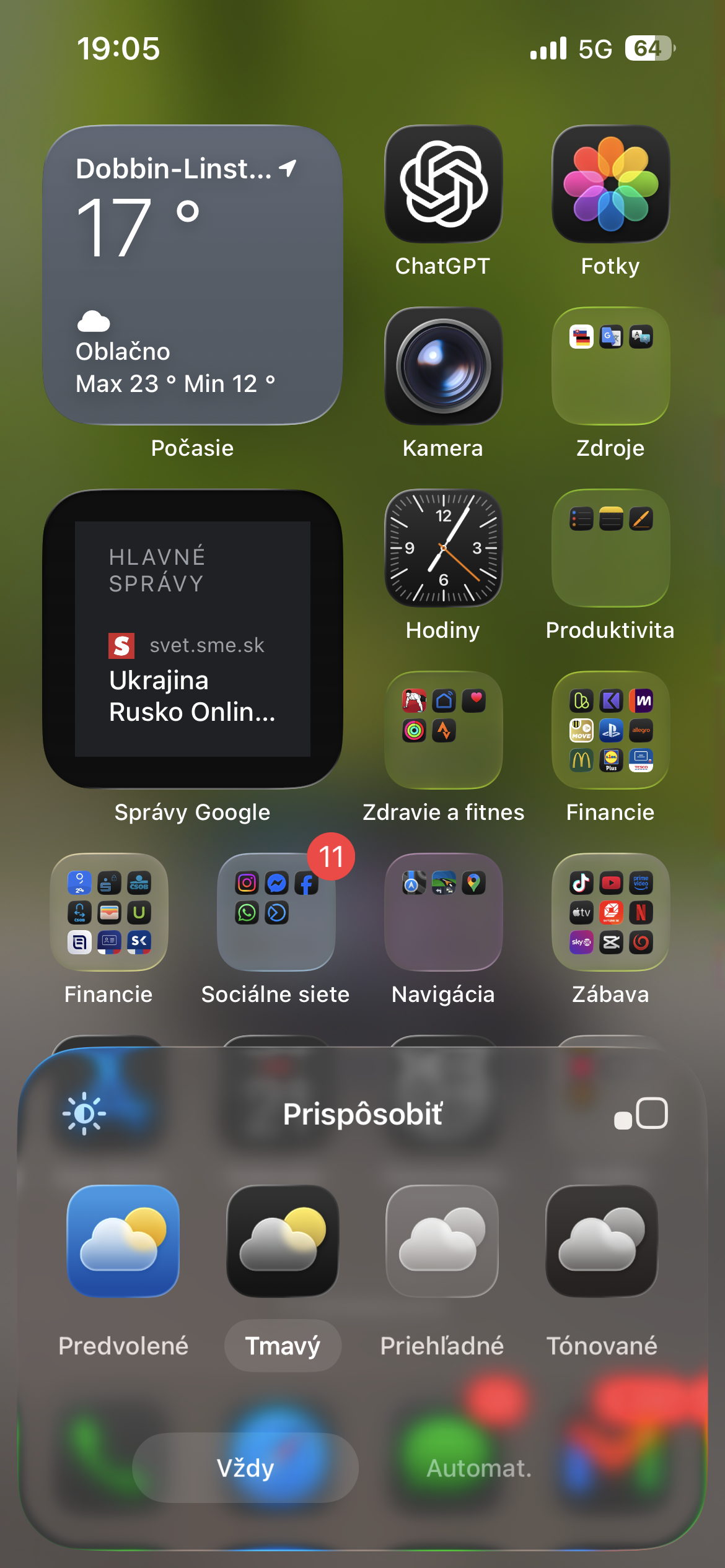This screenshot has height=1568, width=725.
Task: Switch icon size with the size toggle
Action: 641,1113
